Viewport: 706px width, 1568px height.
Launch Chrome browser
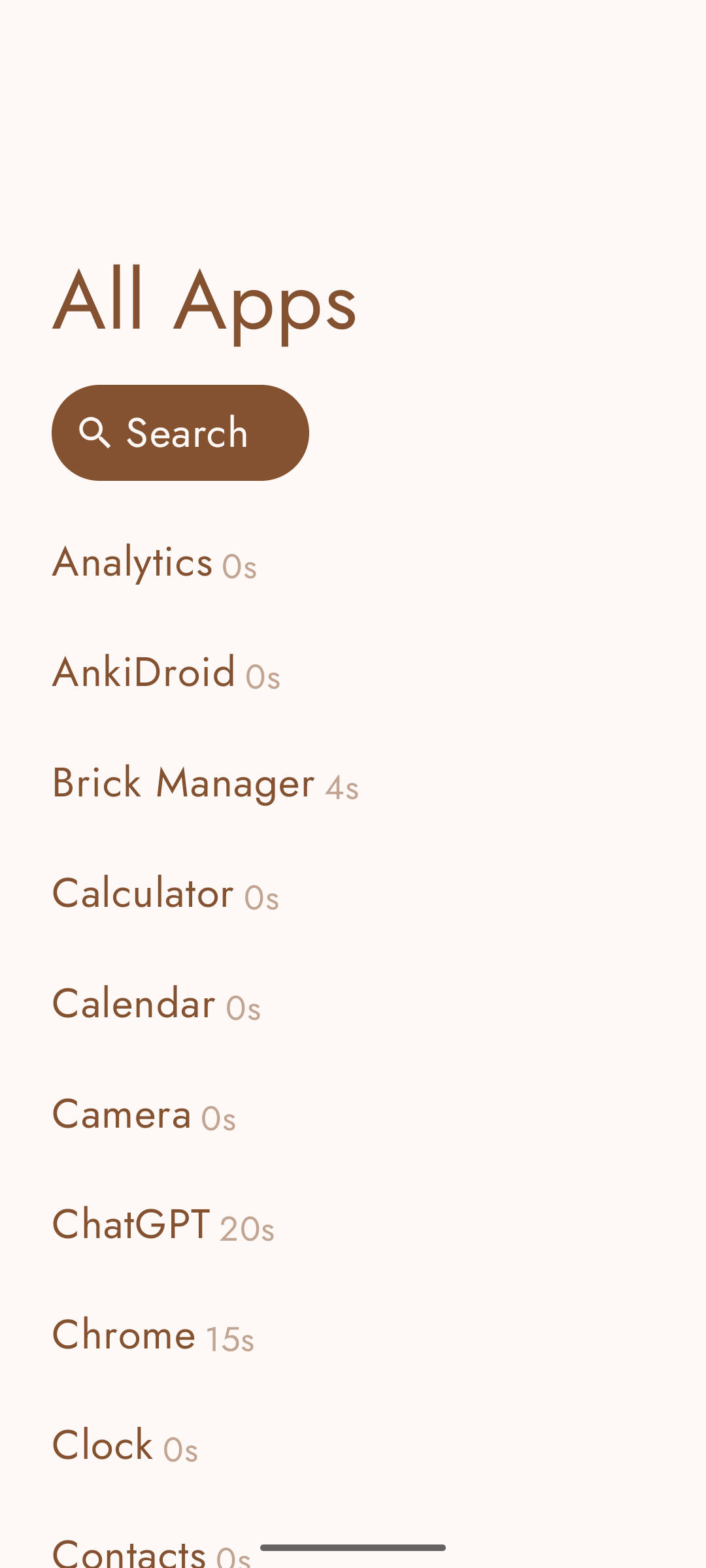click(124, 1335)
